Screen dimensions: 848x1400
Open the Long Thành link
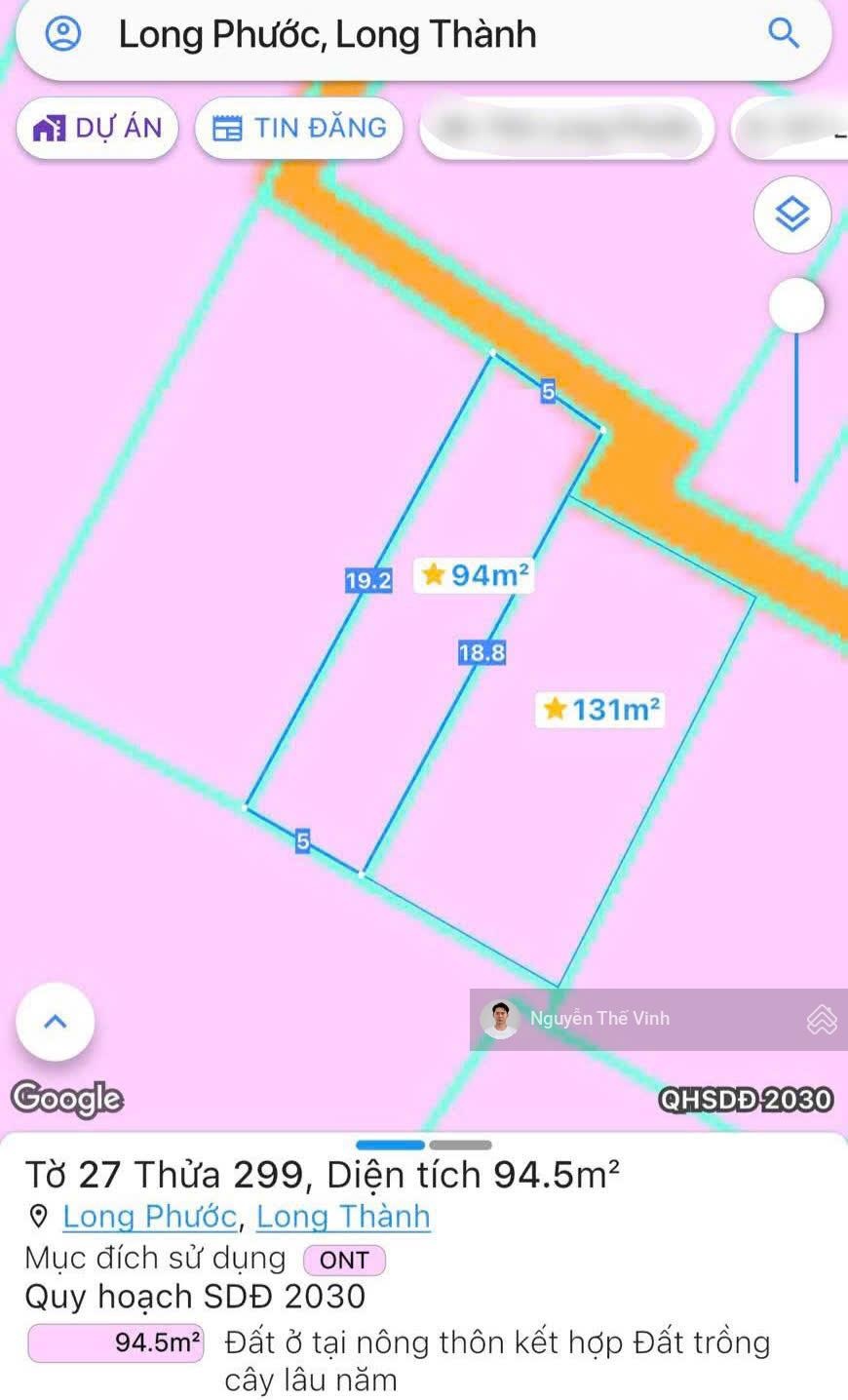(x=343, y=1217)
